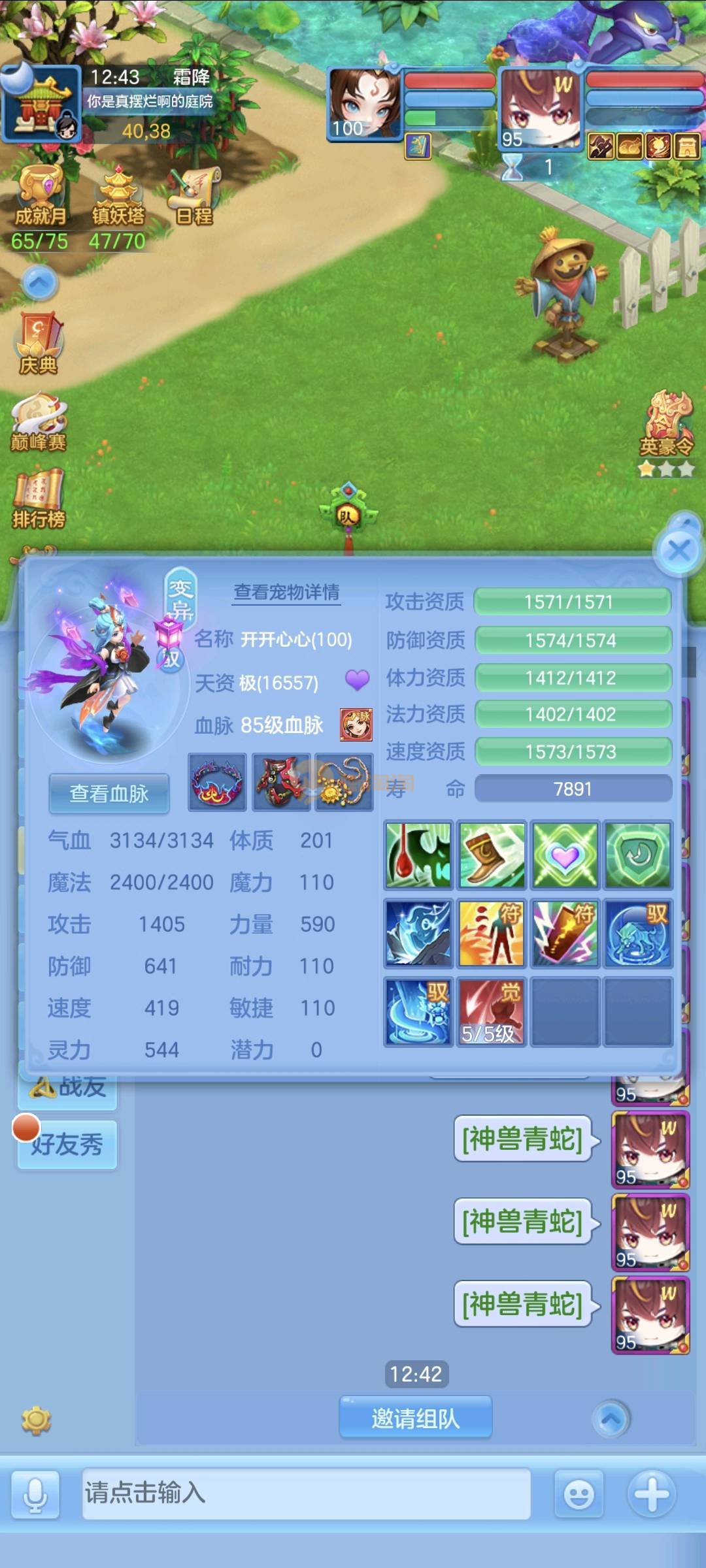This screenshot has height=1568, width=706.
Task: Open chat settings gear
Action: point(36,1420)
